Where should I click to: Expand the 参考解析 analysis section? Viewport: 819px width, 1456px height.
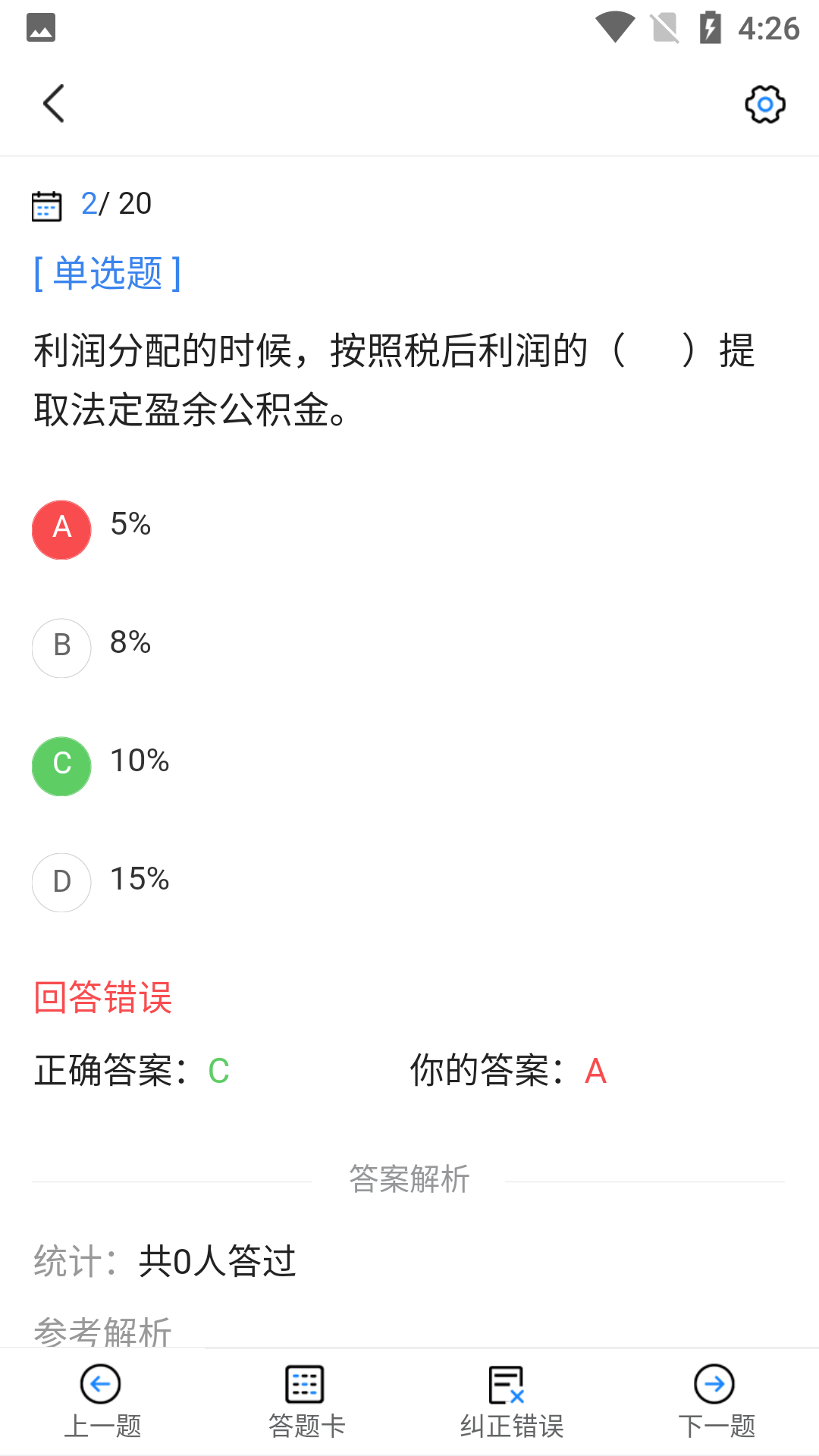pos(102,1331)
